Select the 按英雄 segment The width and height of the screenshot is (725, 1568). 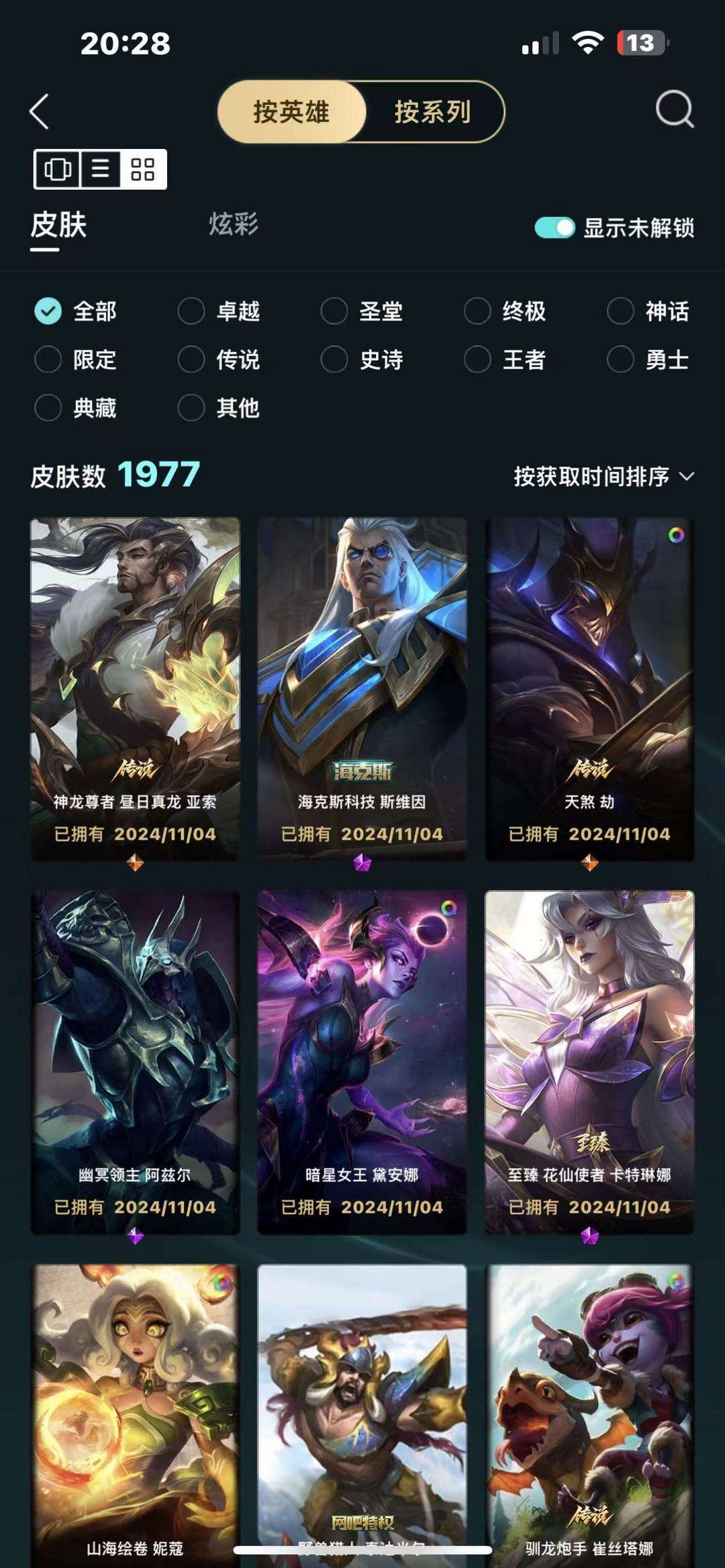tap(291, 111)
